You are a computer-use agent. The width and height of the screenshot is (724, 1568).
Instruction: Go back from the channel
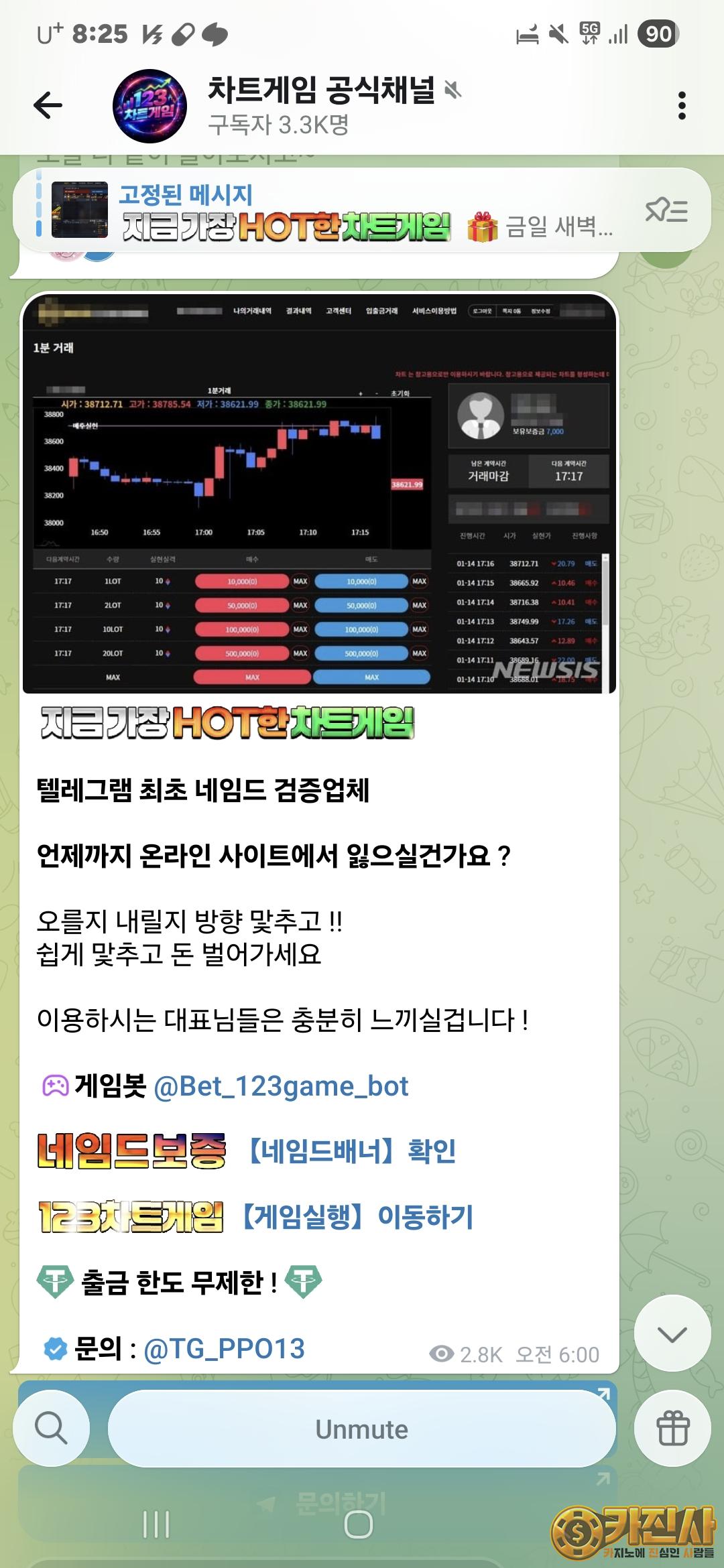tap(48, 105)
